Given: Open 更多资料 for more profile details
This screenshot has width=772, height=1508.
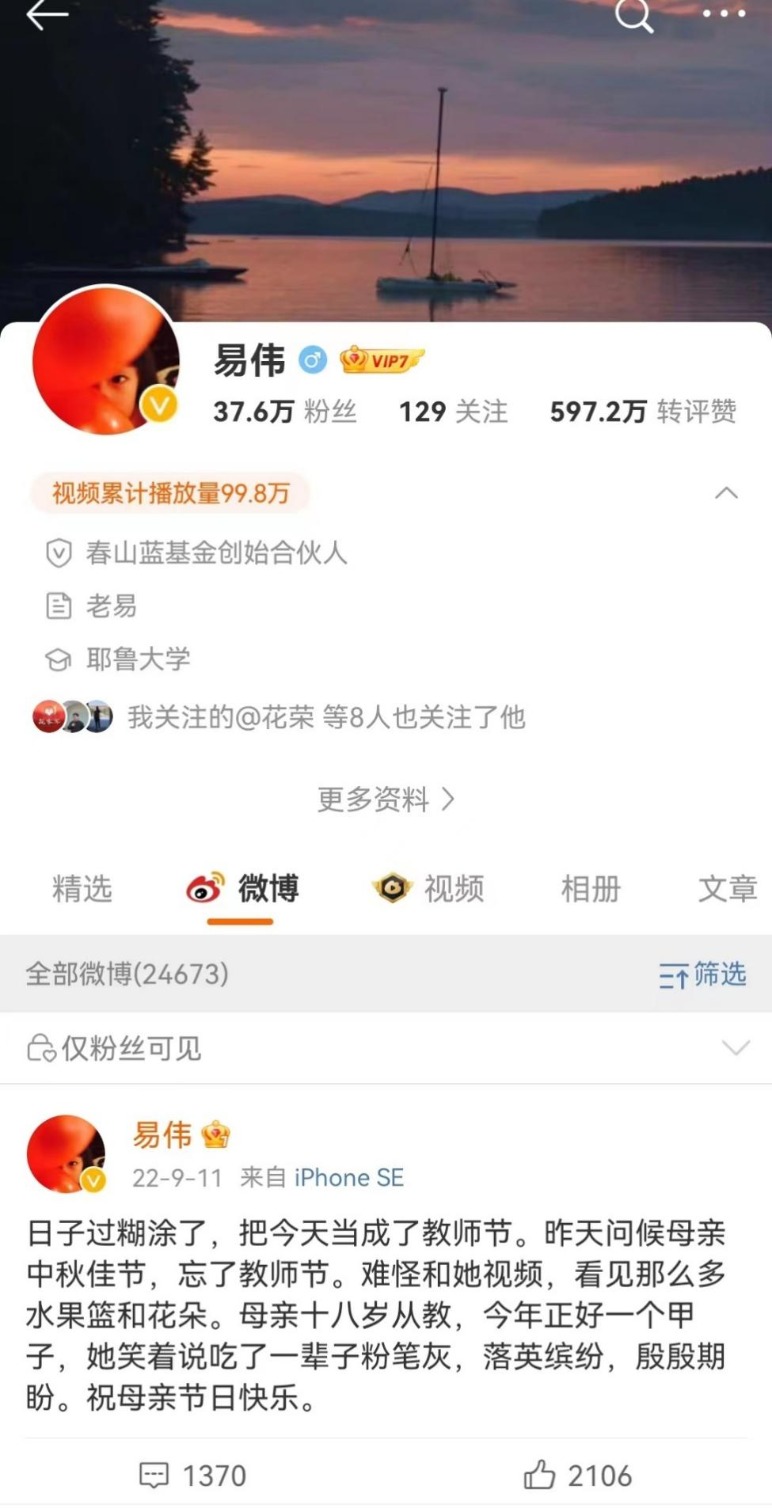Looking at the screenshot, I should point(386,799).
